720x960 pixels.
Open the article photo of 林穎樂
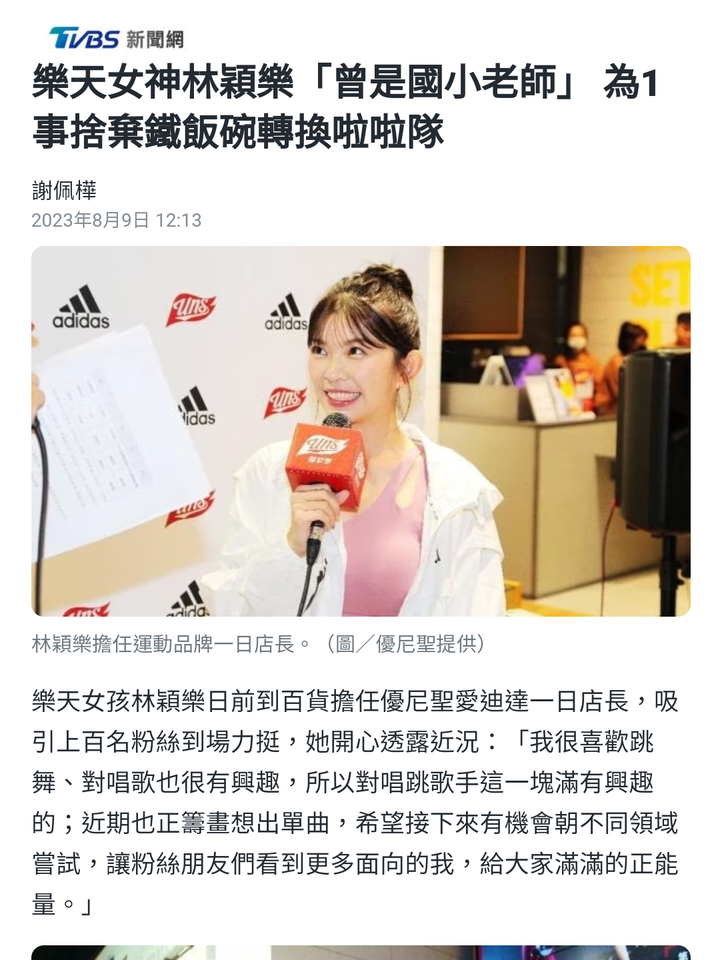[361, 431]
